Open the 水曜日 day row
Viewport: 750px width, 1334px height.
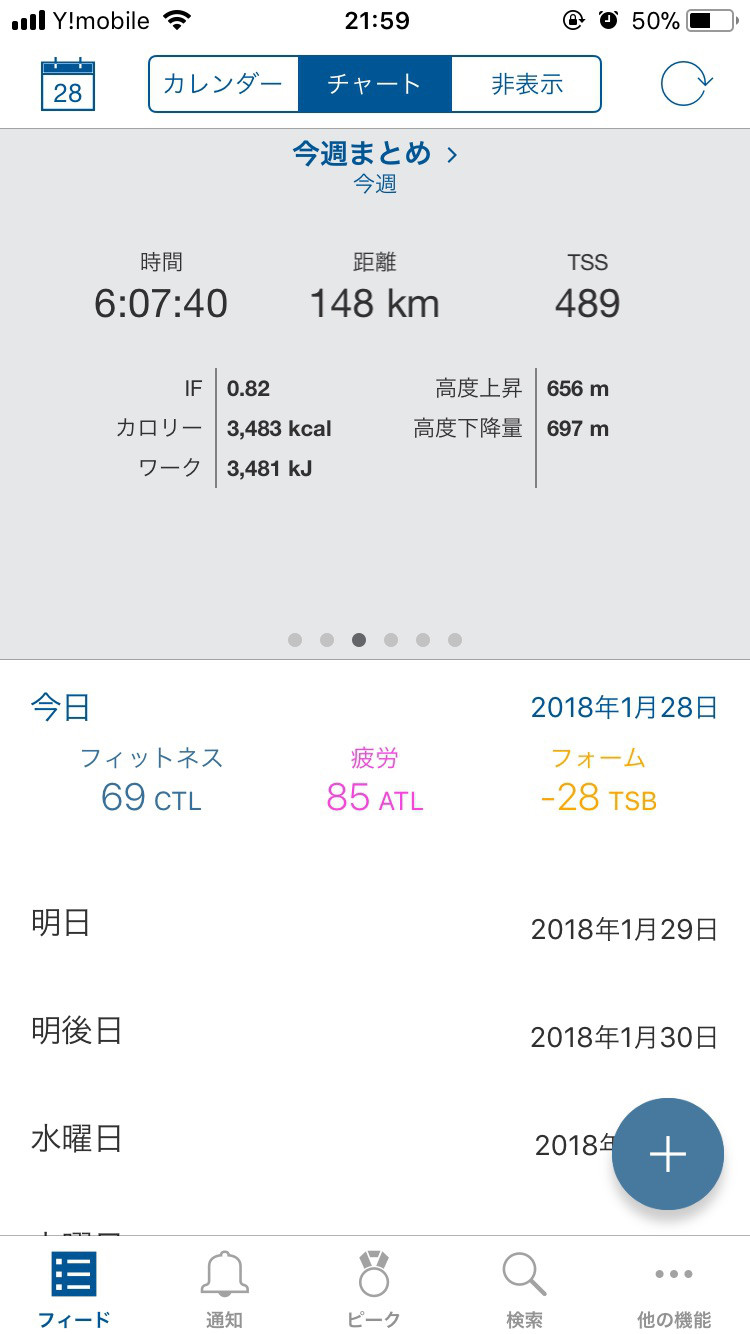coord(375,1141)
